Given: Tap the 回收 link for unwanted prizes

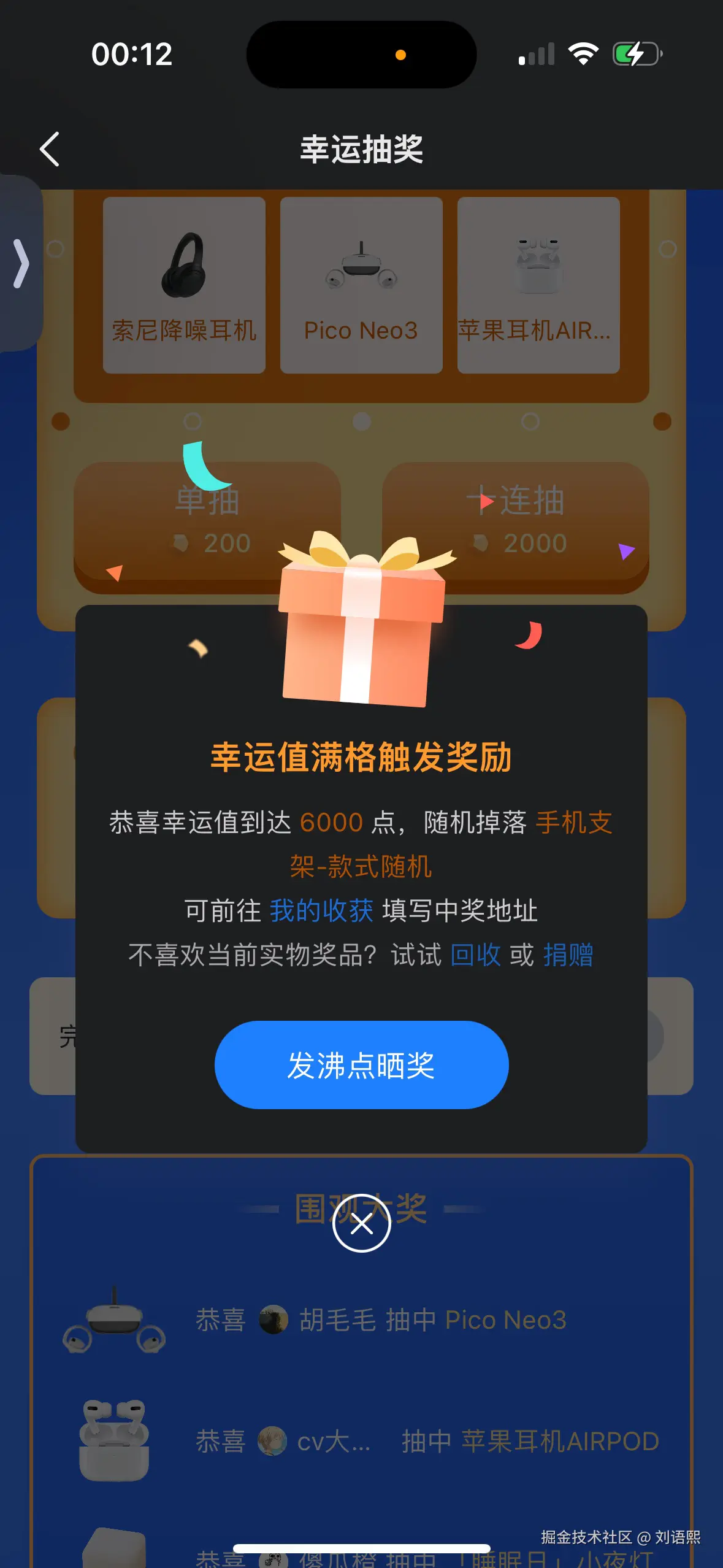Looking at the screenshot, I should pyautogui.click(x=475, y=956).
